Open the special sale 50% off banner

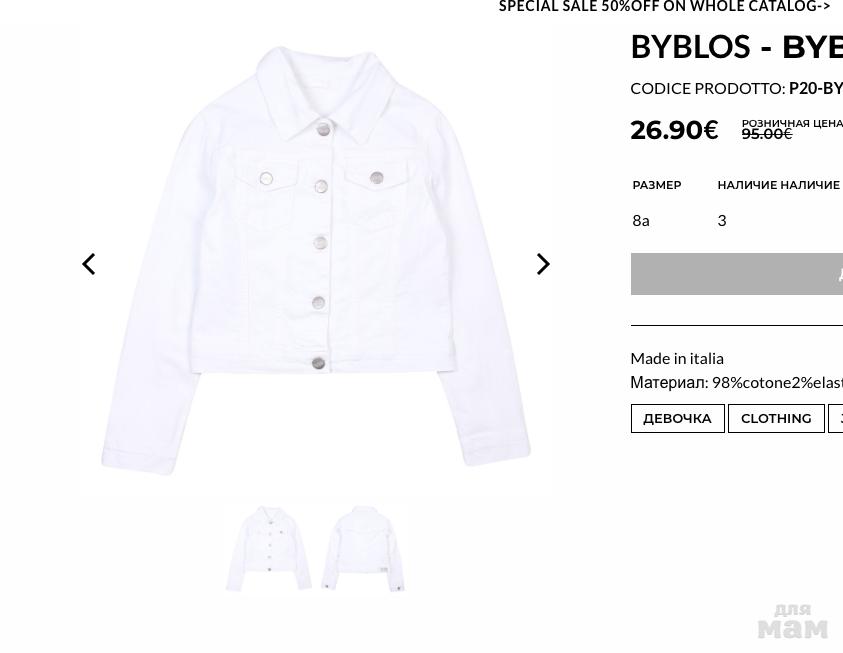click(664, 7)
